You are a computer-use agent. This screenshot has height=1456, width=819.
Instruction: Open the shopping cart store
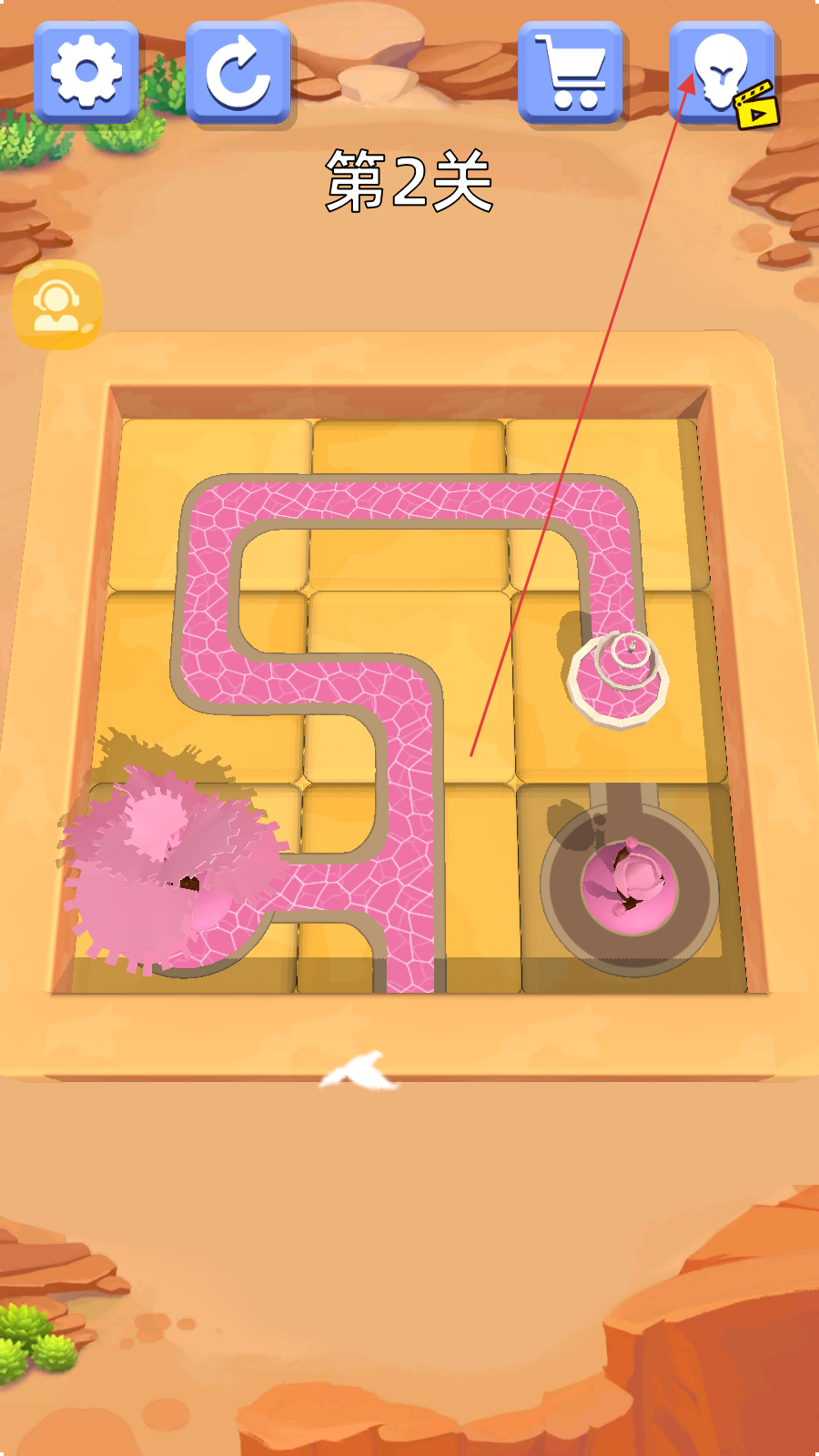pos(571,73)
